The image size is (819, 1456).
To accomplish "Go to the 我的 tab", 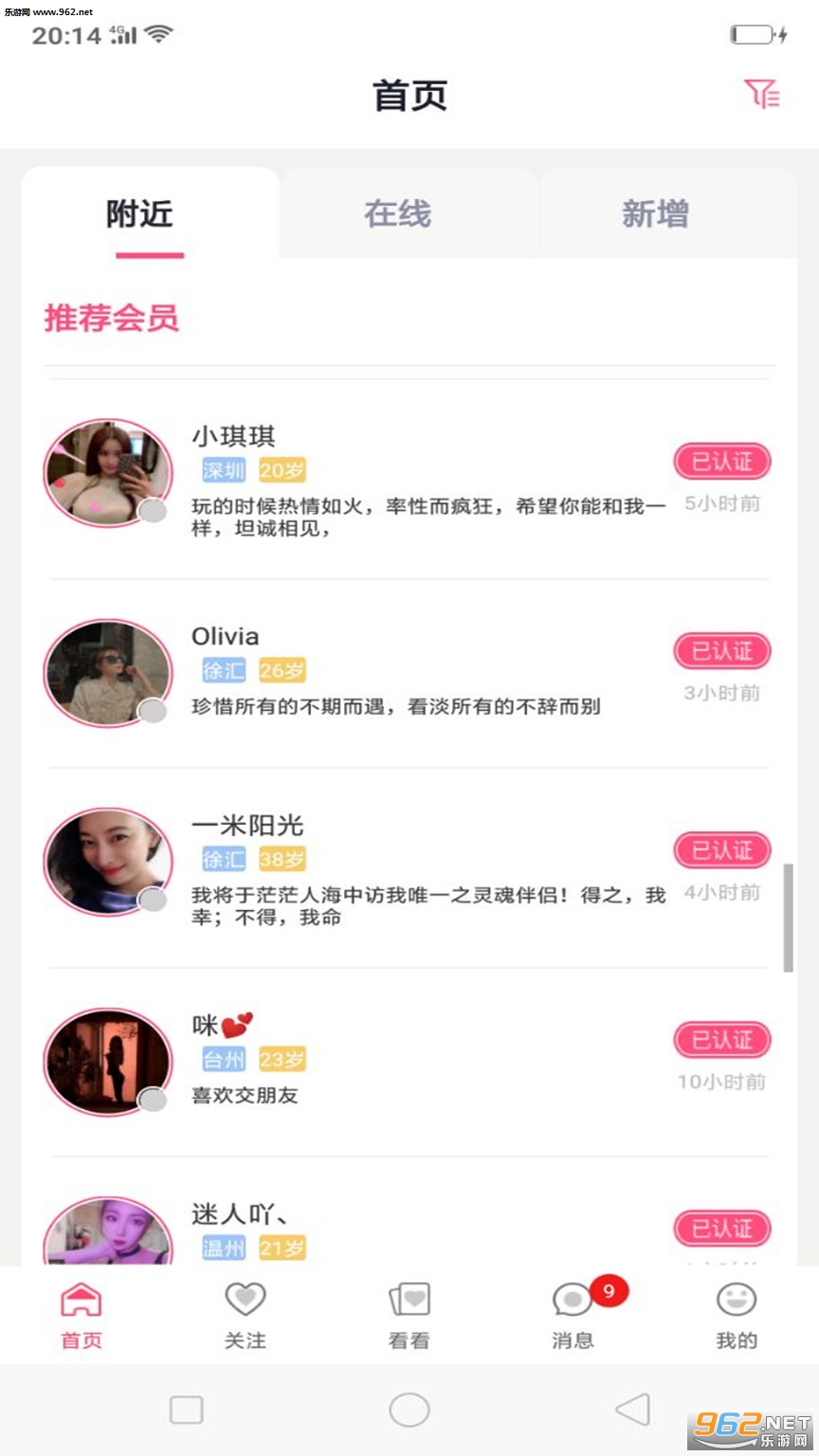I will (x=737, y=1316).
